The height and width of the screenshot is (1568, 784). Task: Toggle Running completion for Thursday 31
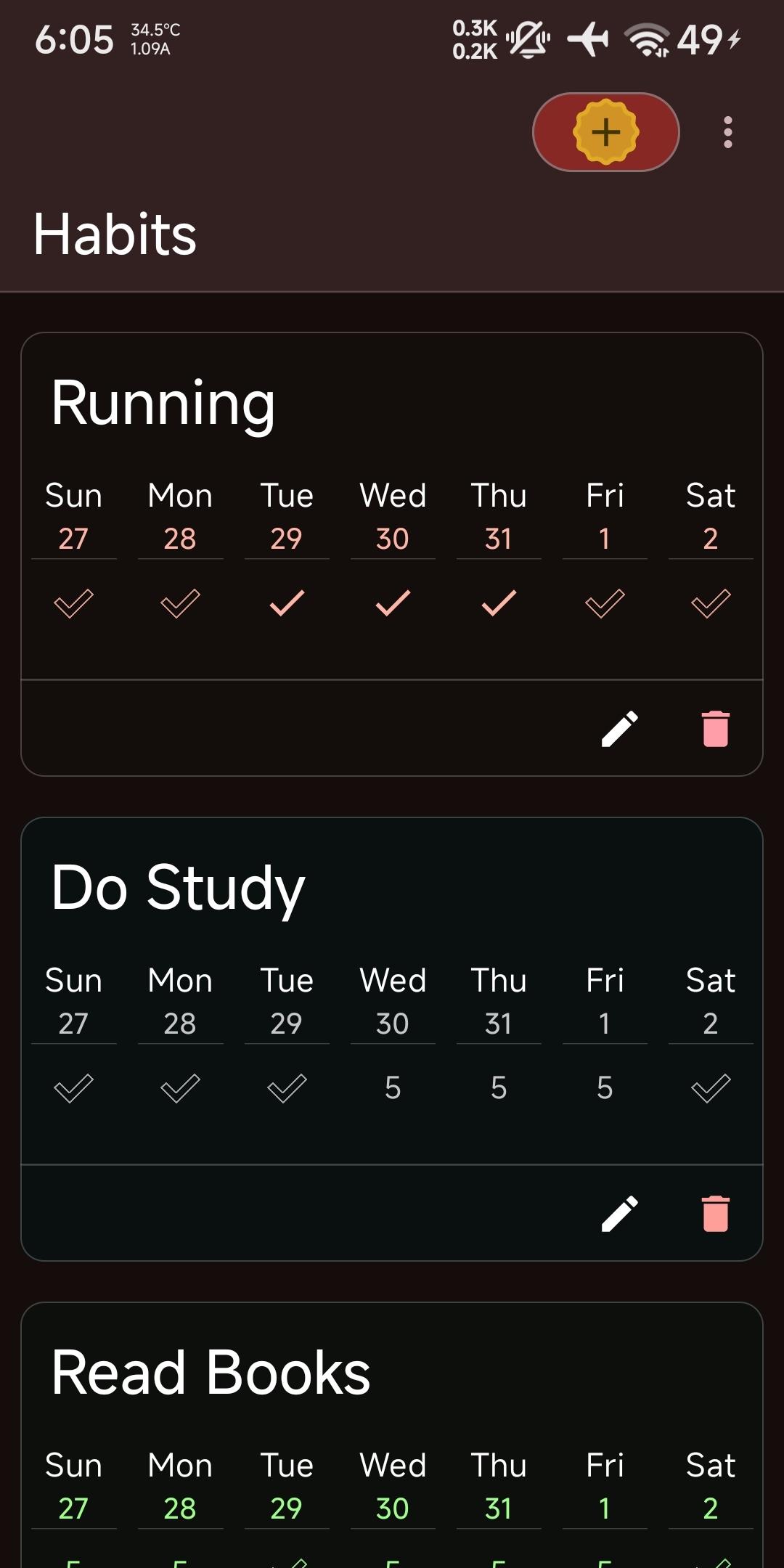pyautogui.click(x=499, y=603)
